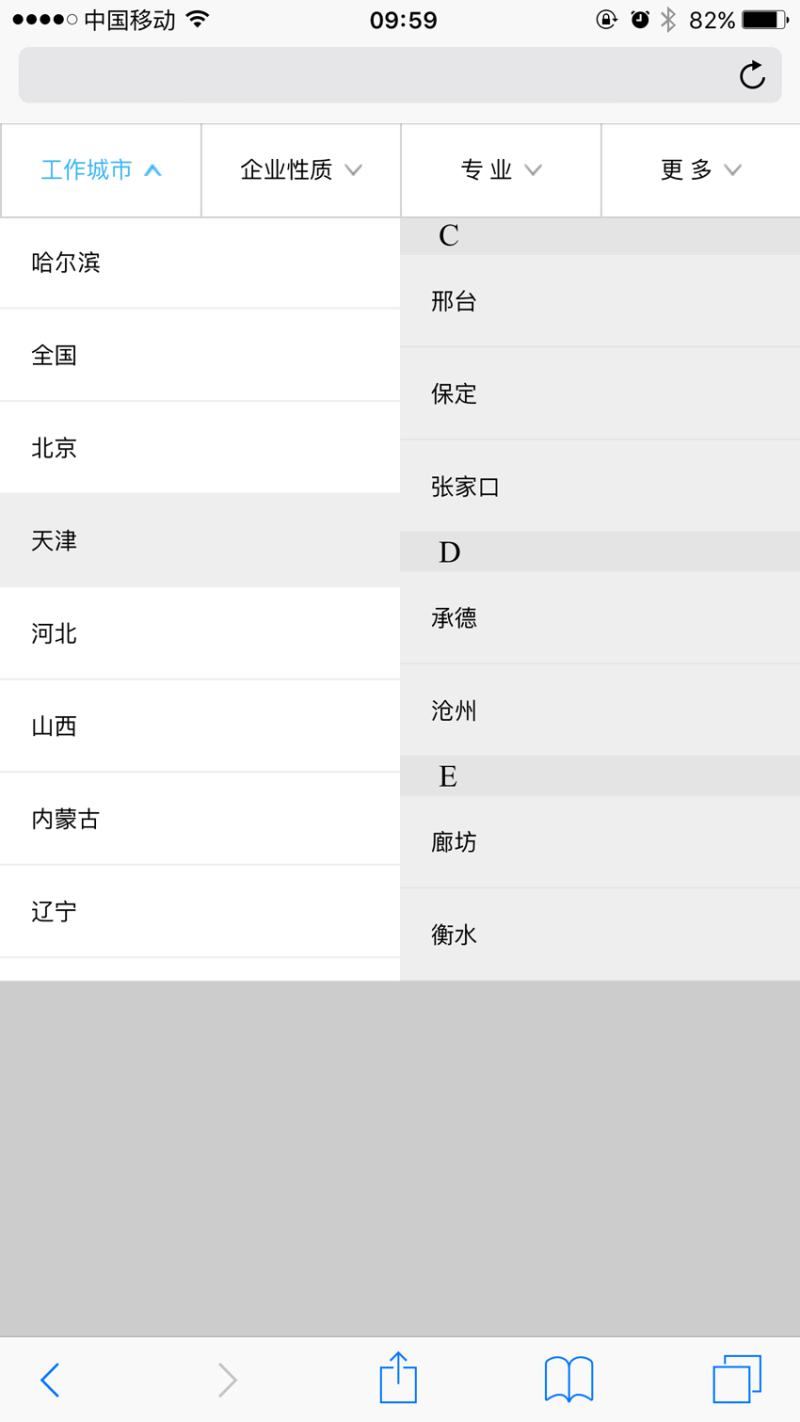Select 北京 from the province list
This screenshot has height=1422, width=800.
click(x=200, y=448)
